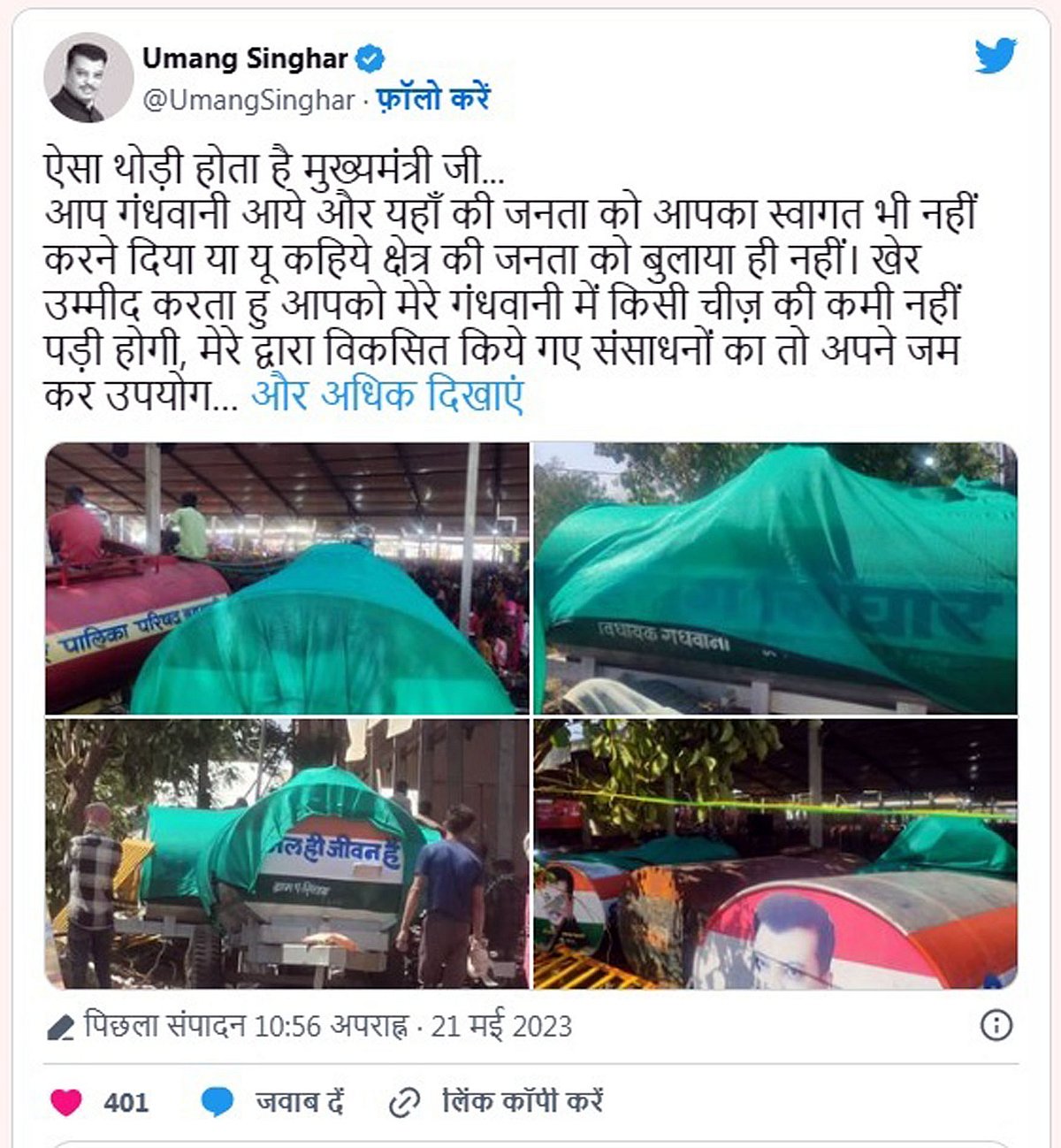Open the Umang Singhar profile name link
Screen dimensions: 1061x1148
click(245, 58)
